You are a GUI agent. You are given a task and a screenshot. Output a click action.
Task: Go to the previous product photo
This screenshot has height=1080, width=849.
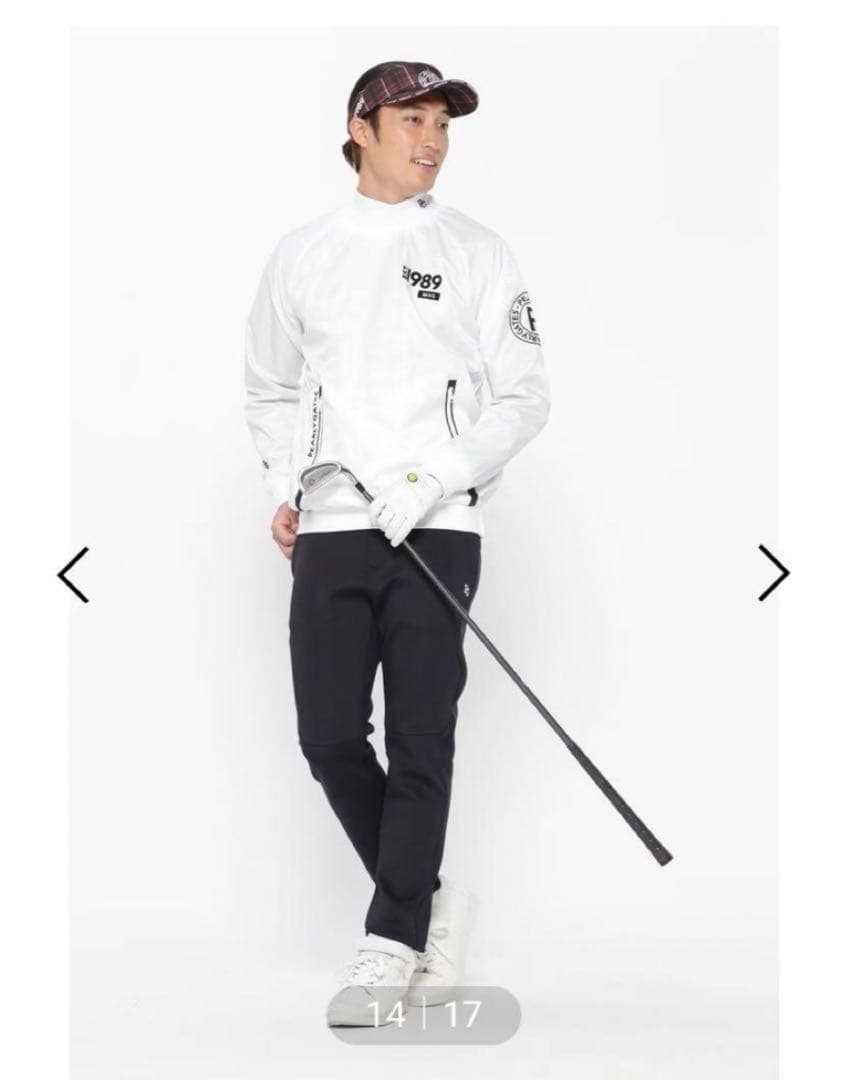73,575
